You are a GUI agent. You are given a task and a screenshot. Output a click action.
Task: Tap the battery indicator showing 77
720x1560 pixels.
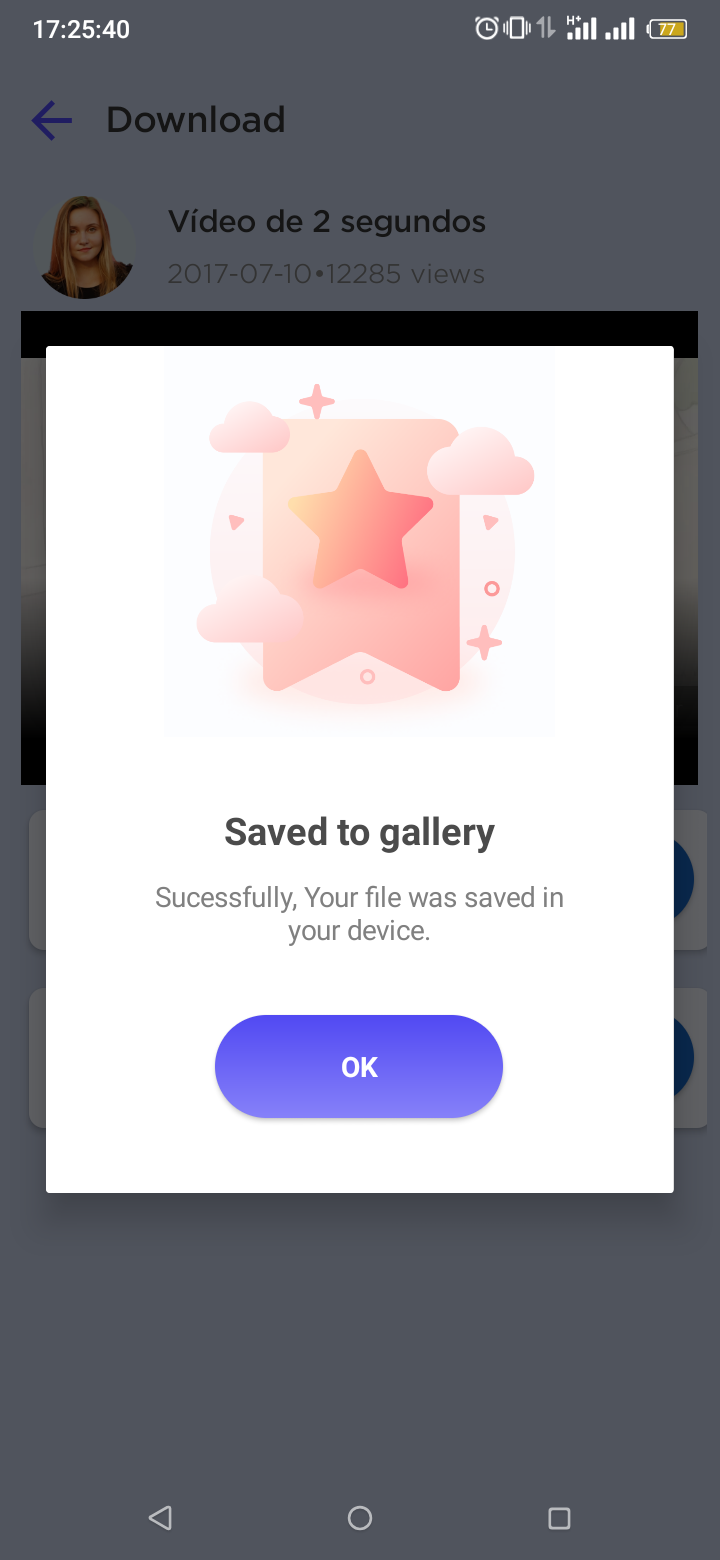click(x=666, y=29)
